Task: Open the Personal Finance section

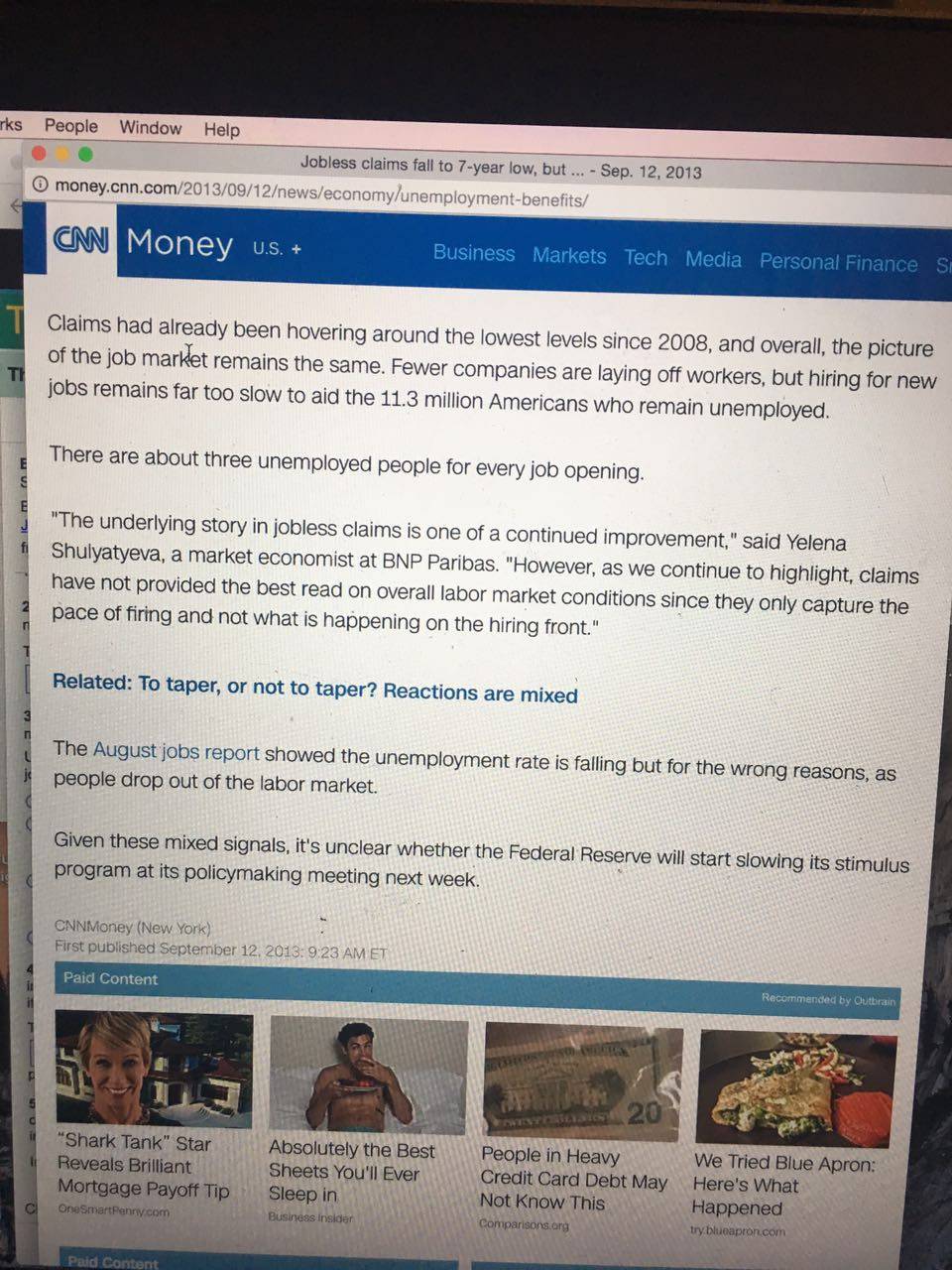Action: 838,263
